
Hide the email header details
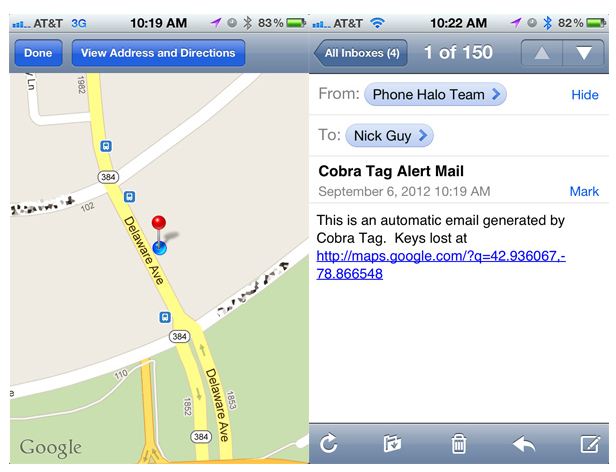click(x=584, y=95)
